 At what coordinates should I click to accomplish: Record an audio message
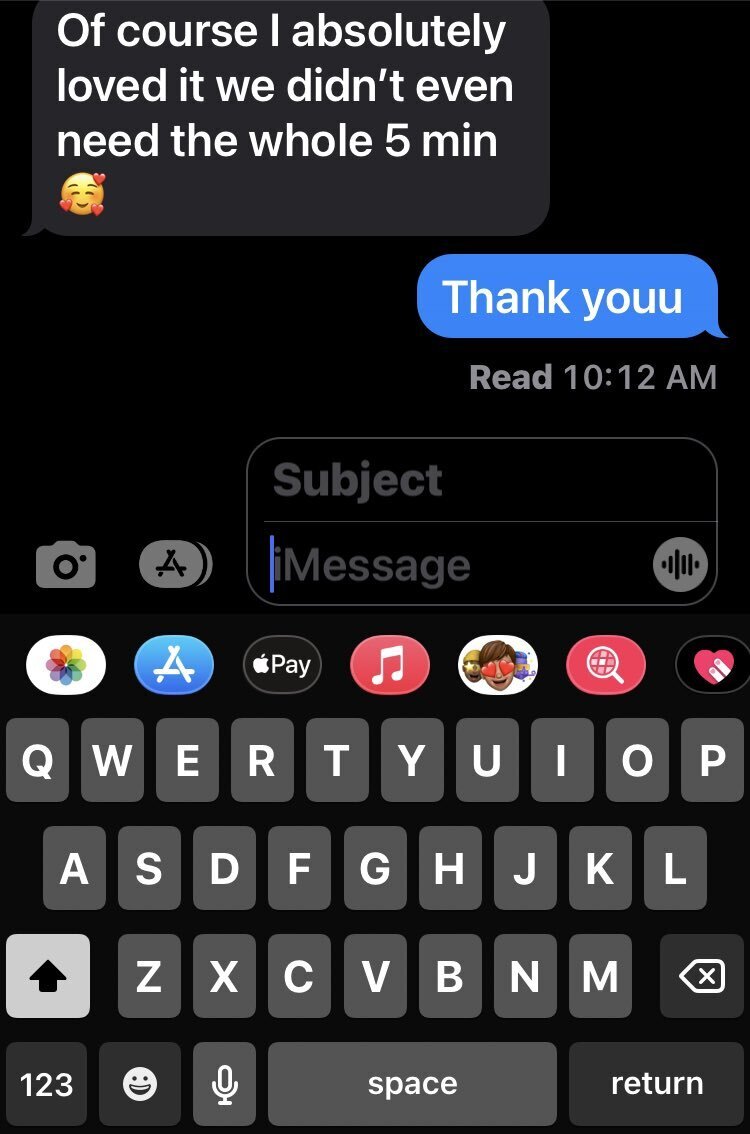(x=681, y=566)
